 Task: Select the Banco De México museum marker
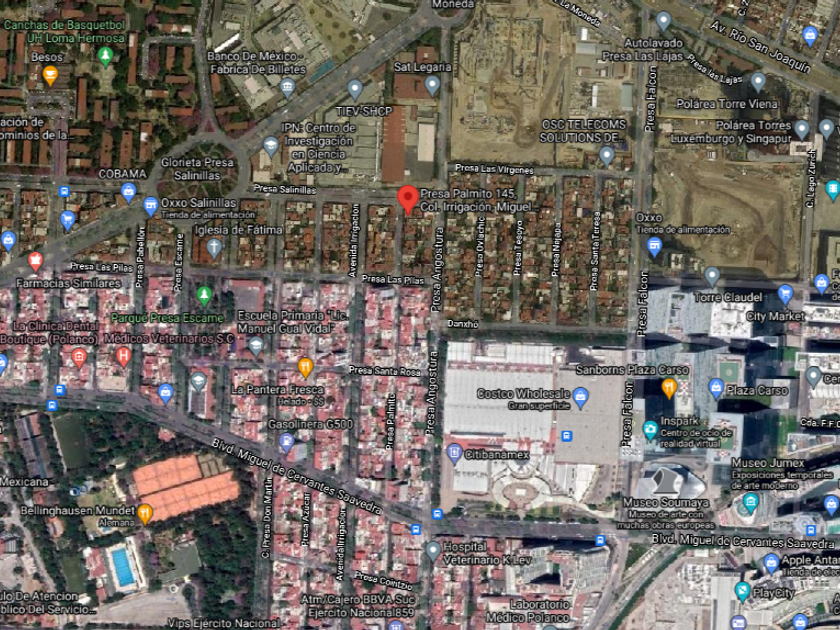[x=287, y=88]
